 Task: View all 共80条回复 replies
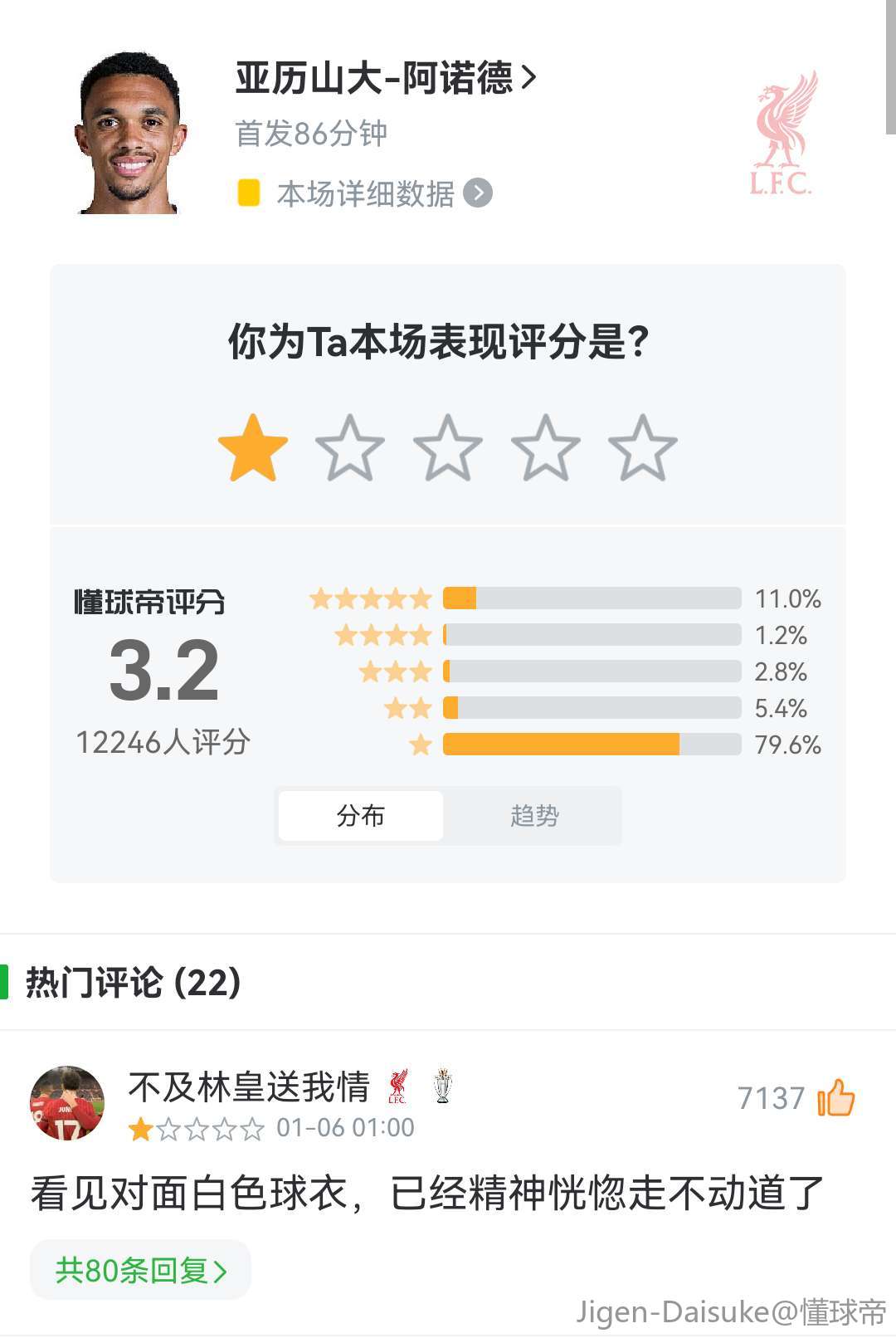coord(140,1270)
